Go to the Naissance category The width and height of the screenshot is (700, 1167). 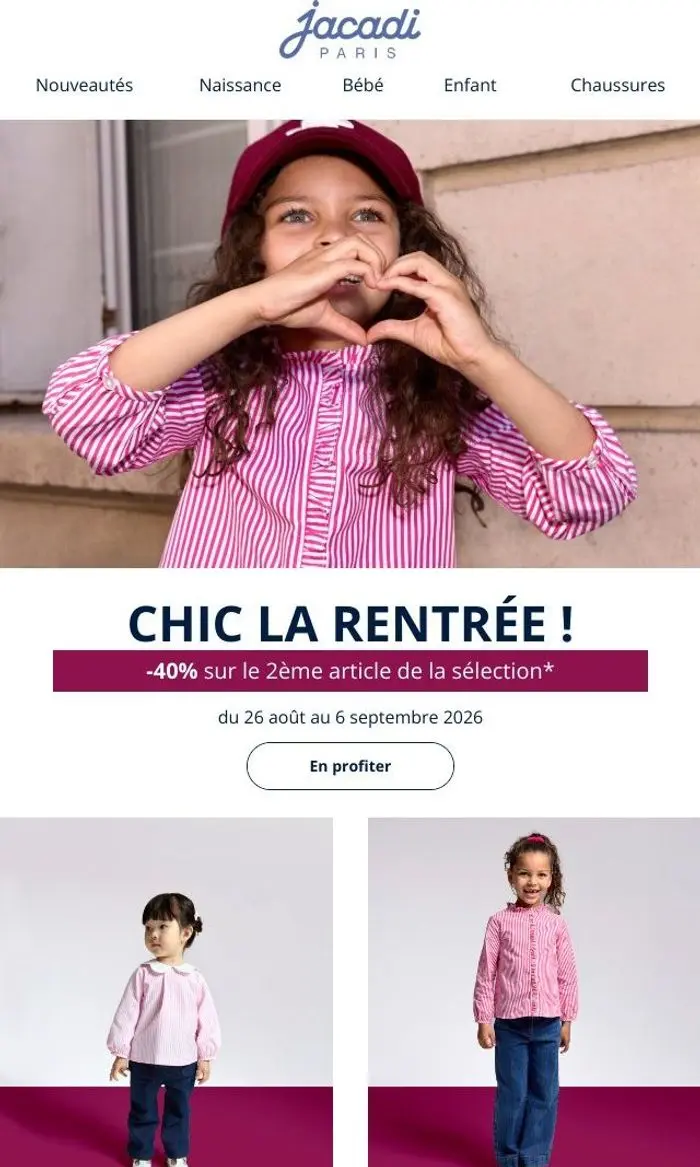coord(240,85)
